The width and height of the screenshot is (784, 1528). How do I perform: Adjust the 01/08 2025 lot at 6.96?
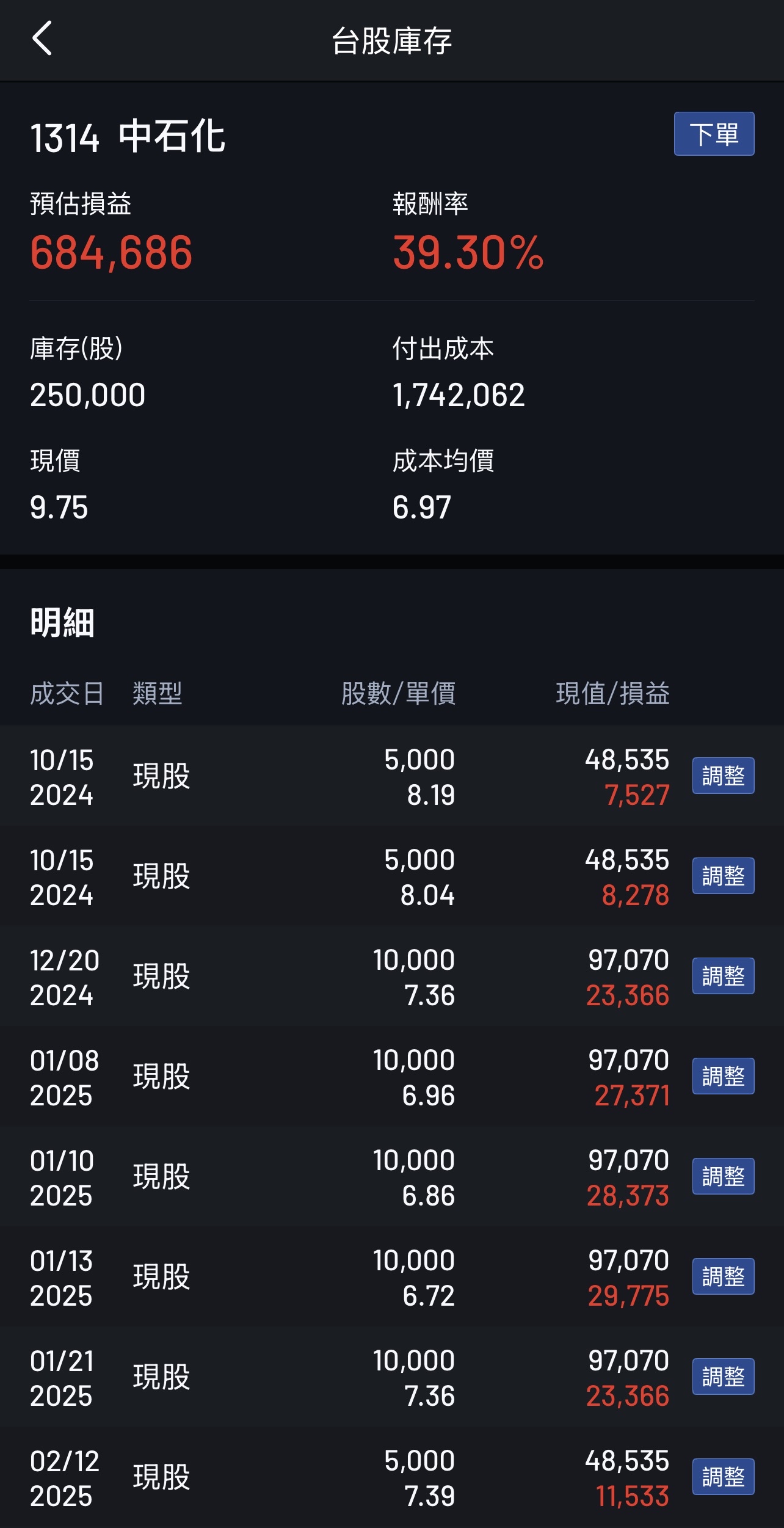click(x=723, y=1076)
